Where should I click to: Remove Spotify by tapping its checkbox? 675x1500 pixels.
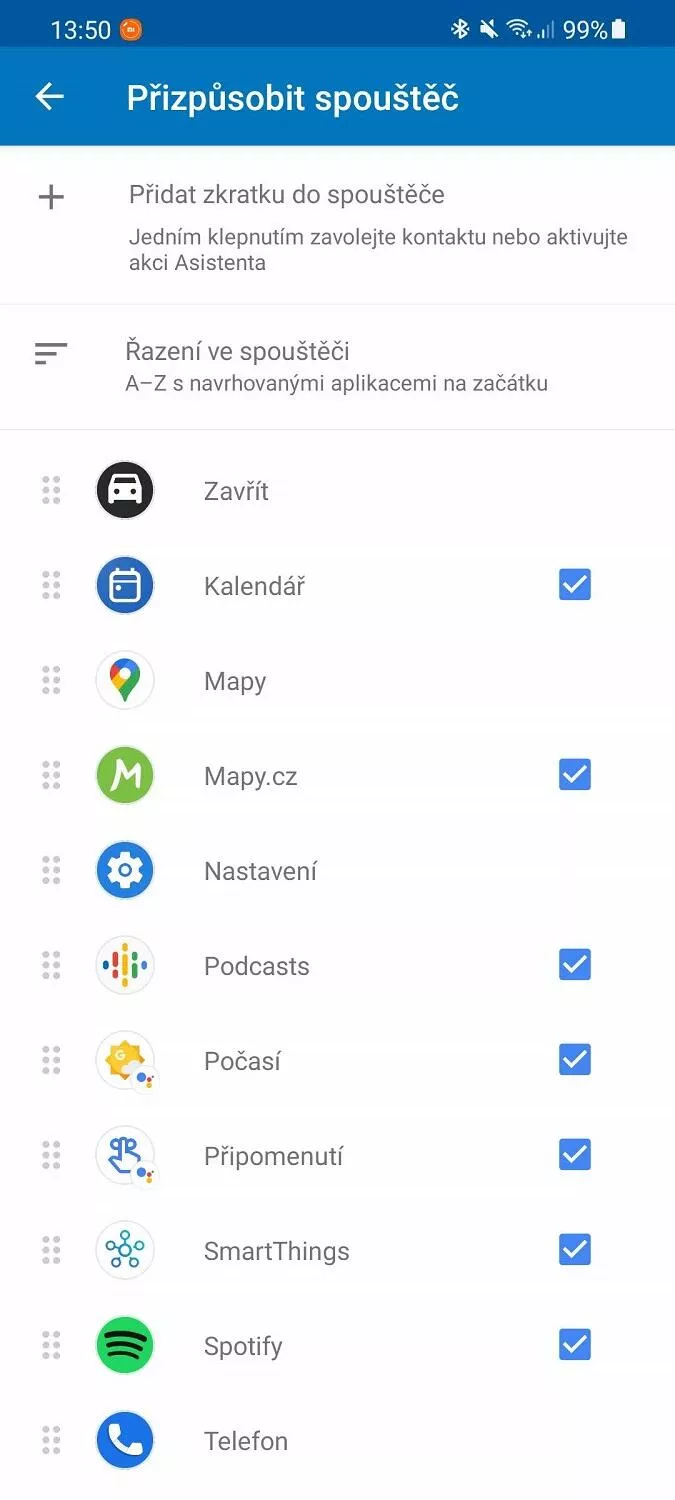point(574,1345)
